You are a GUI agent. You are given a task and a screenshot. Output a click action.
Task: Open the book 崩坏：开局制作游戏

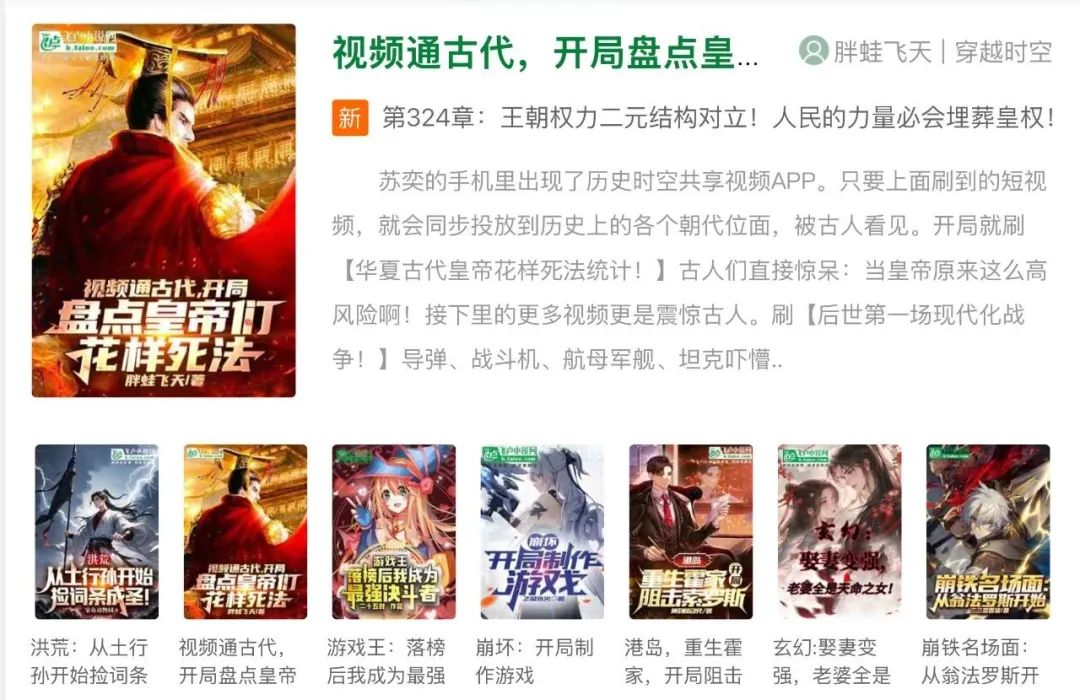(542, 532)
